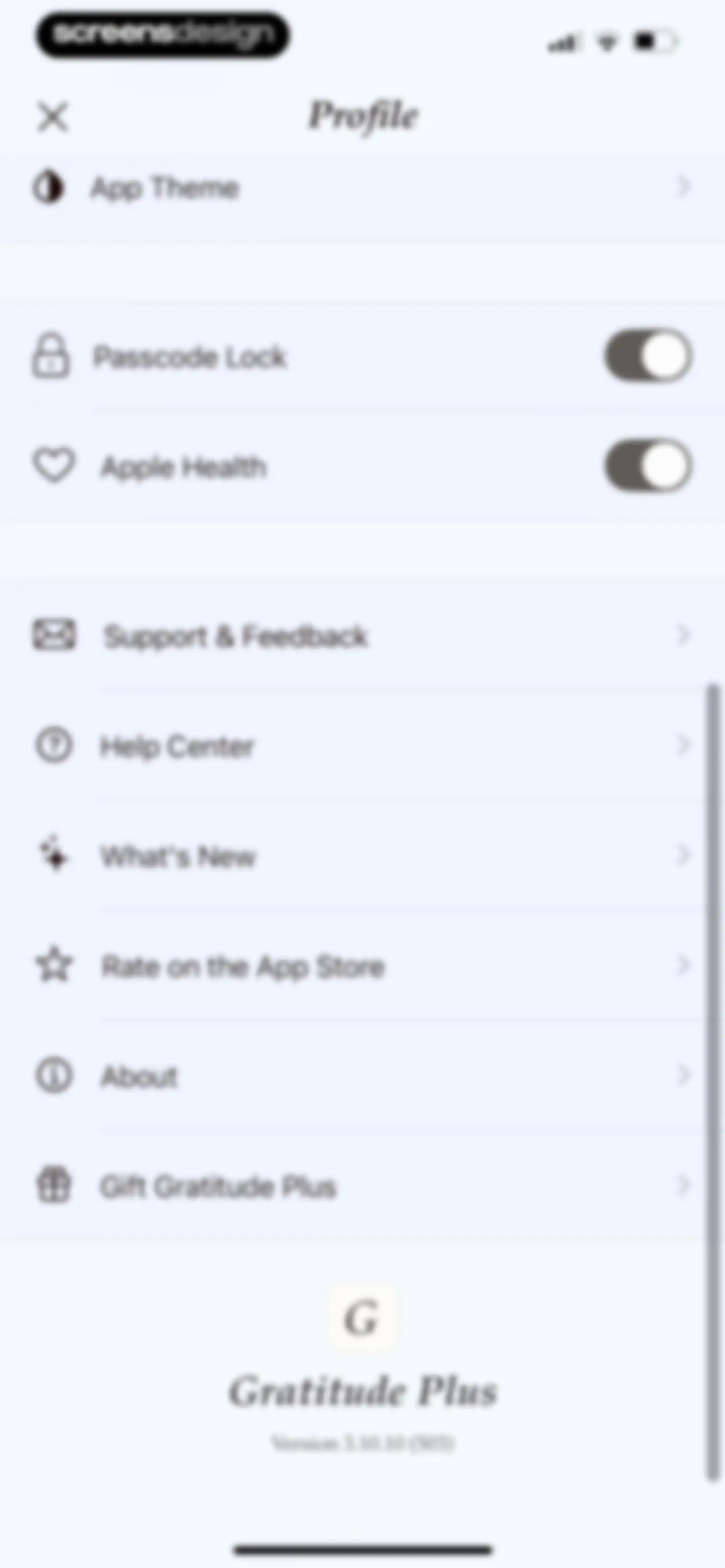Select Rate on the App Store
Image resolution: width=725 pixels, height=1568 pixels.
click(x=362, y=965)
